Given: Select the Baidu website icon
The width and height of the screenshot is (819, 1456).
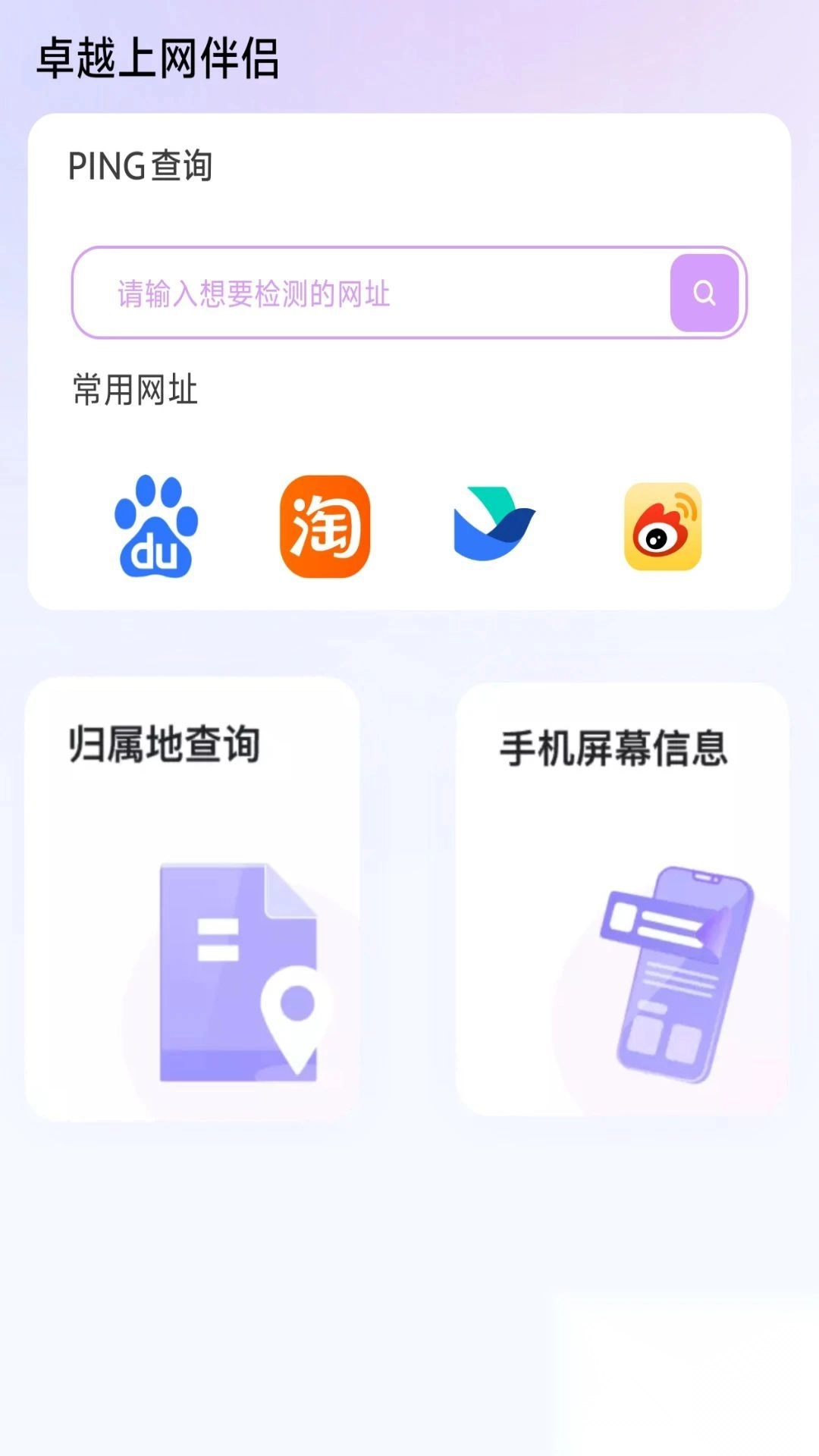Looking at the screenshot, I should pyautogui.click(x=155, y=527).
